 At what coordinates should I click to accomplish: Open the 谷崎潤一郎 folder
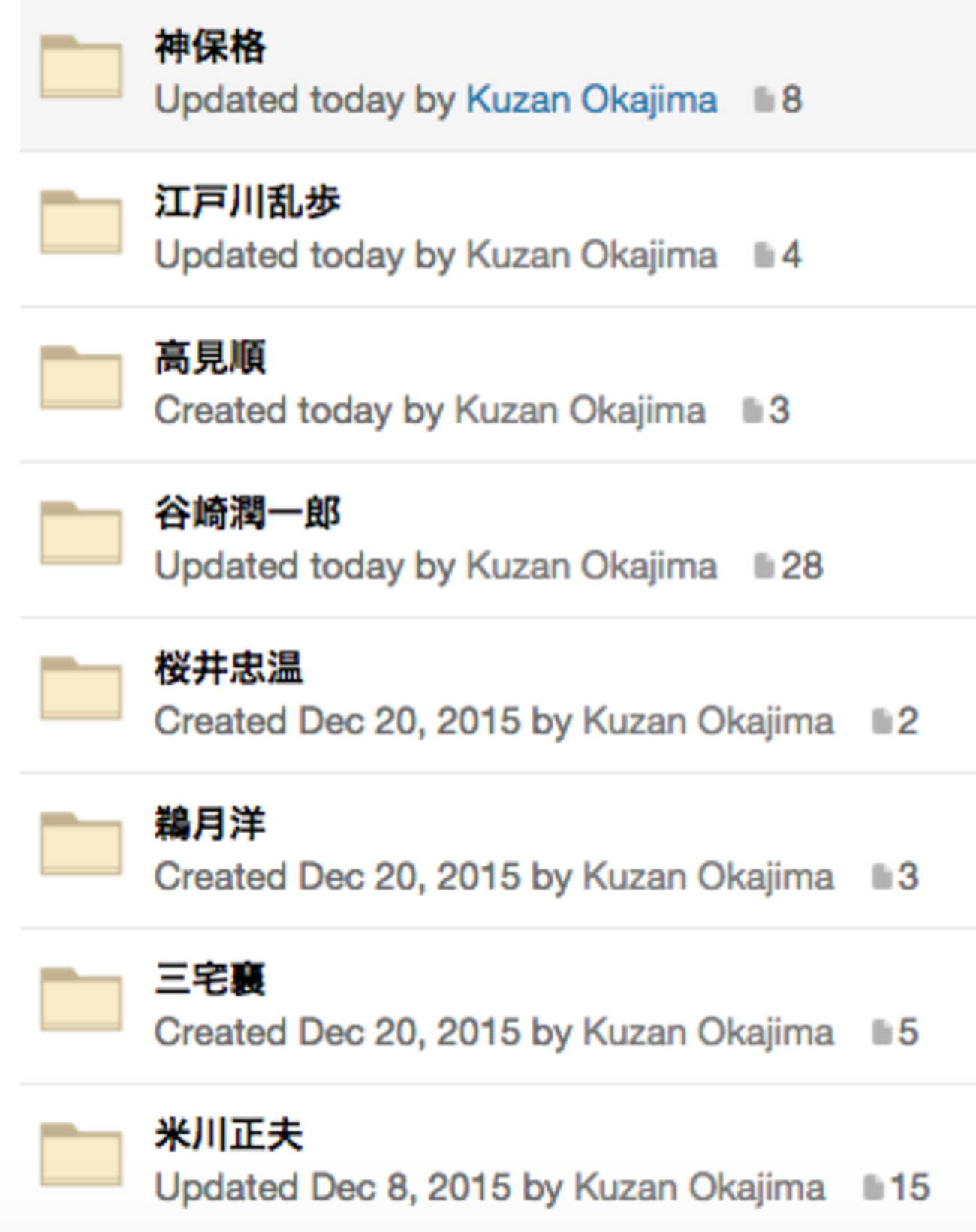click(247, 513)
